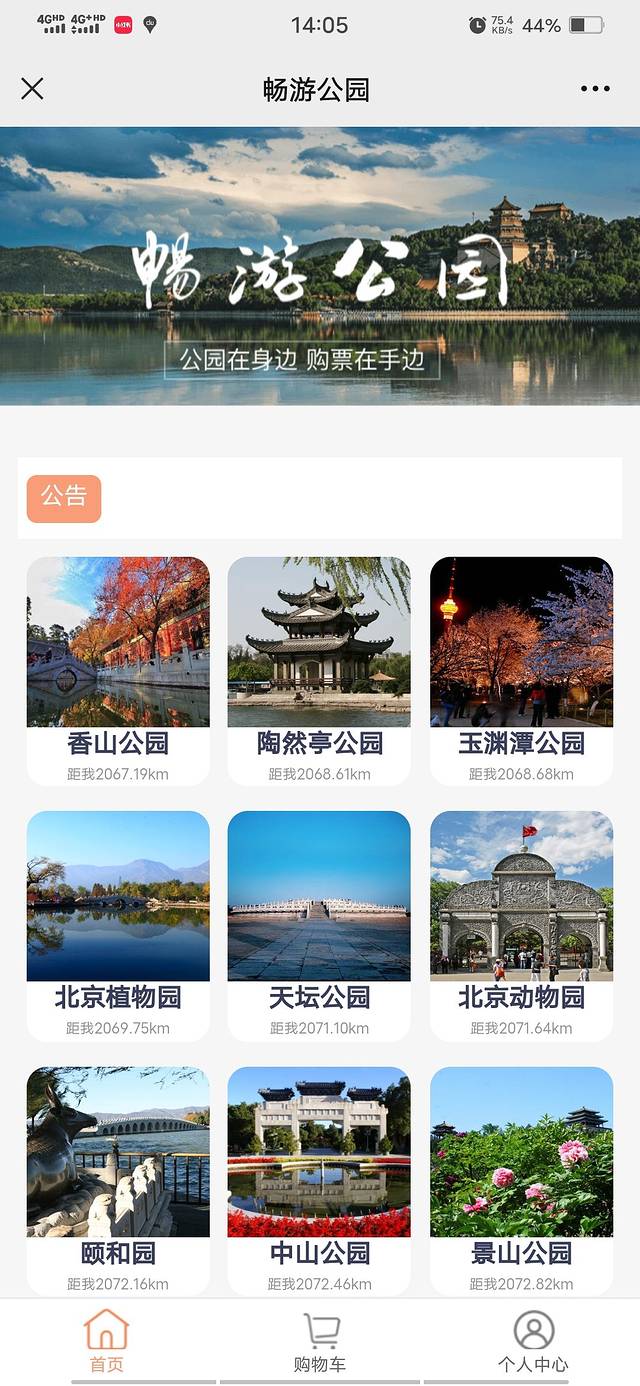
Task: Open the 北京植物园 card
Action: point(118,925)
